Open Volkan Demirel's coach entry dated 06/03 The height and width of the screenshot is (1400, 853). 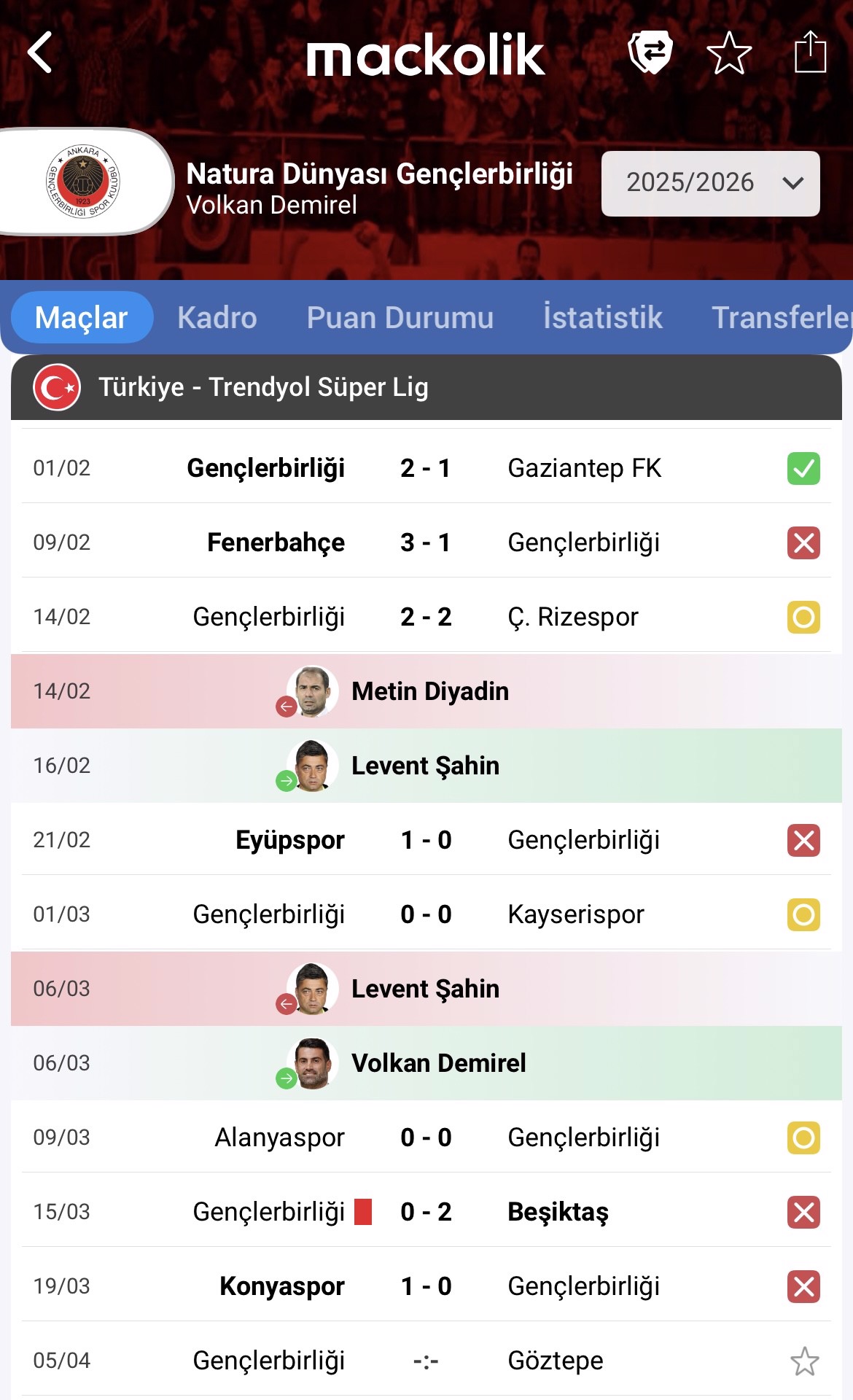[437, 1063]
